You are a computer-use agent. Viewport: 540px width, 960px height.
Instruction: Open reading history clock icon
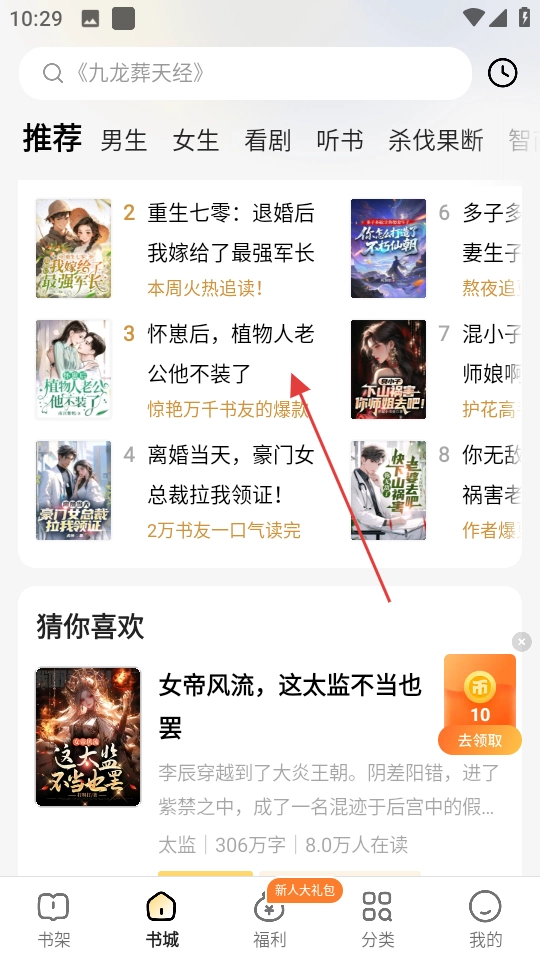[503, 73]
